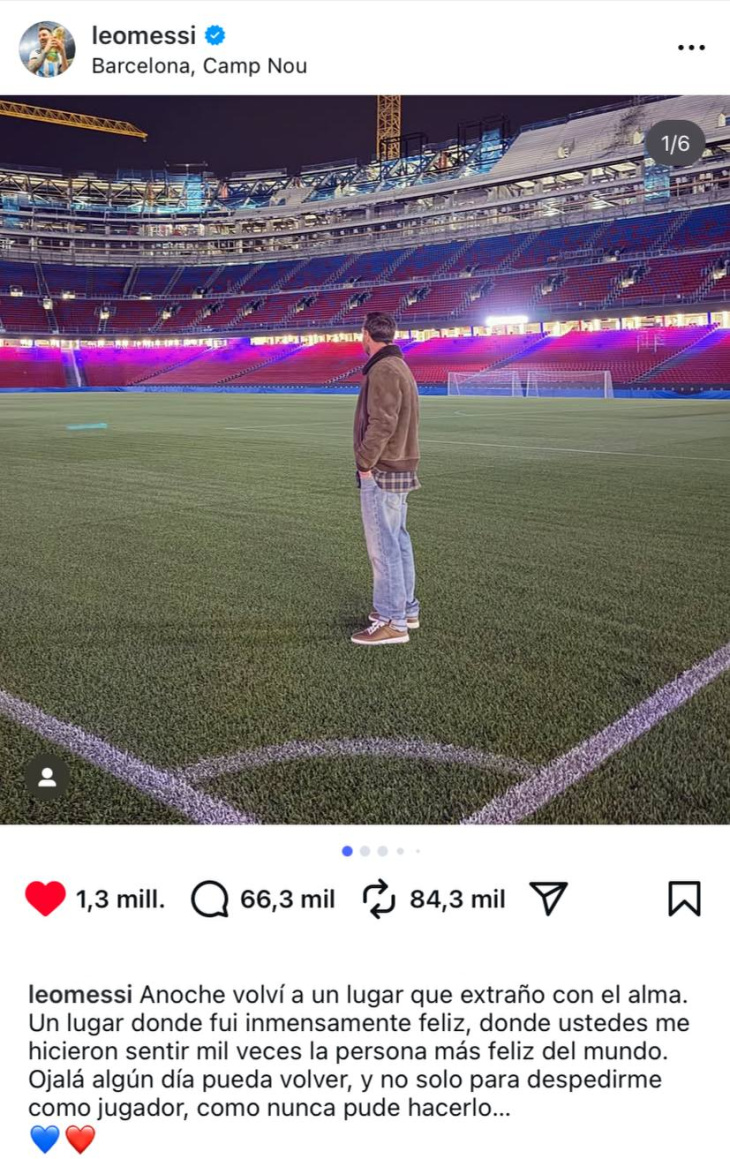
Task: Open the post's three-dot options menu
Action: 691,48
